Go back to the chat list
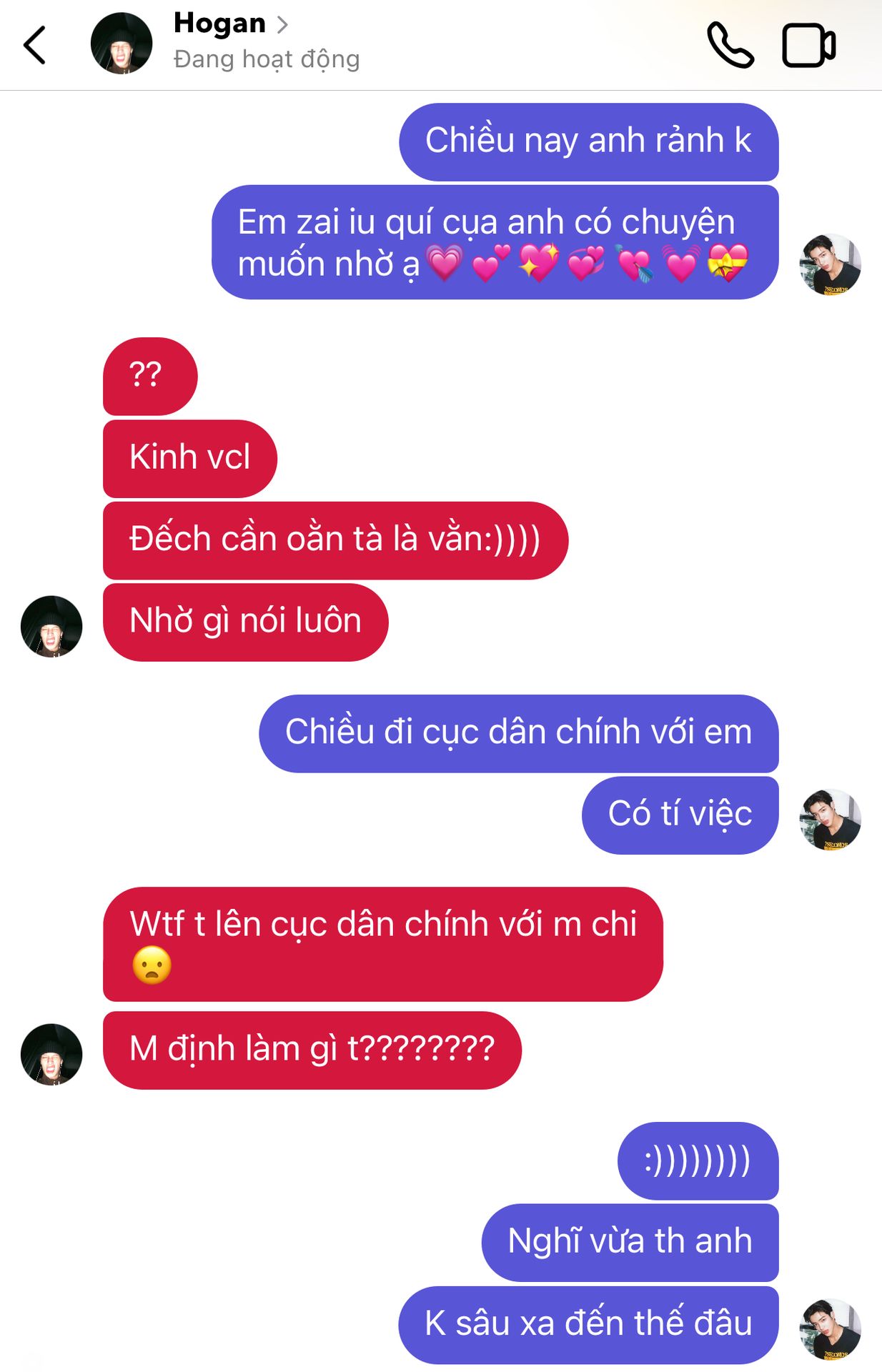 tap(34, 45)
